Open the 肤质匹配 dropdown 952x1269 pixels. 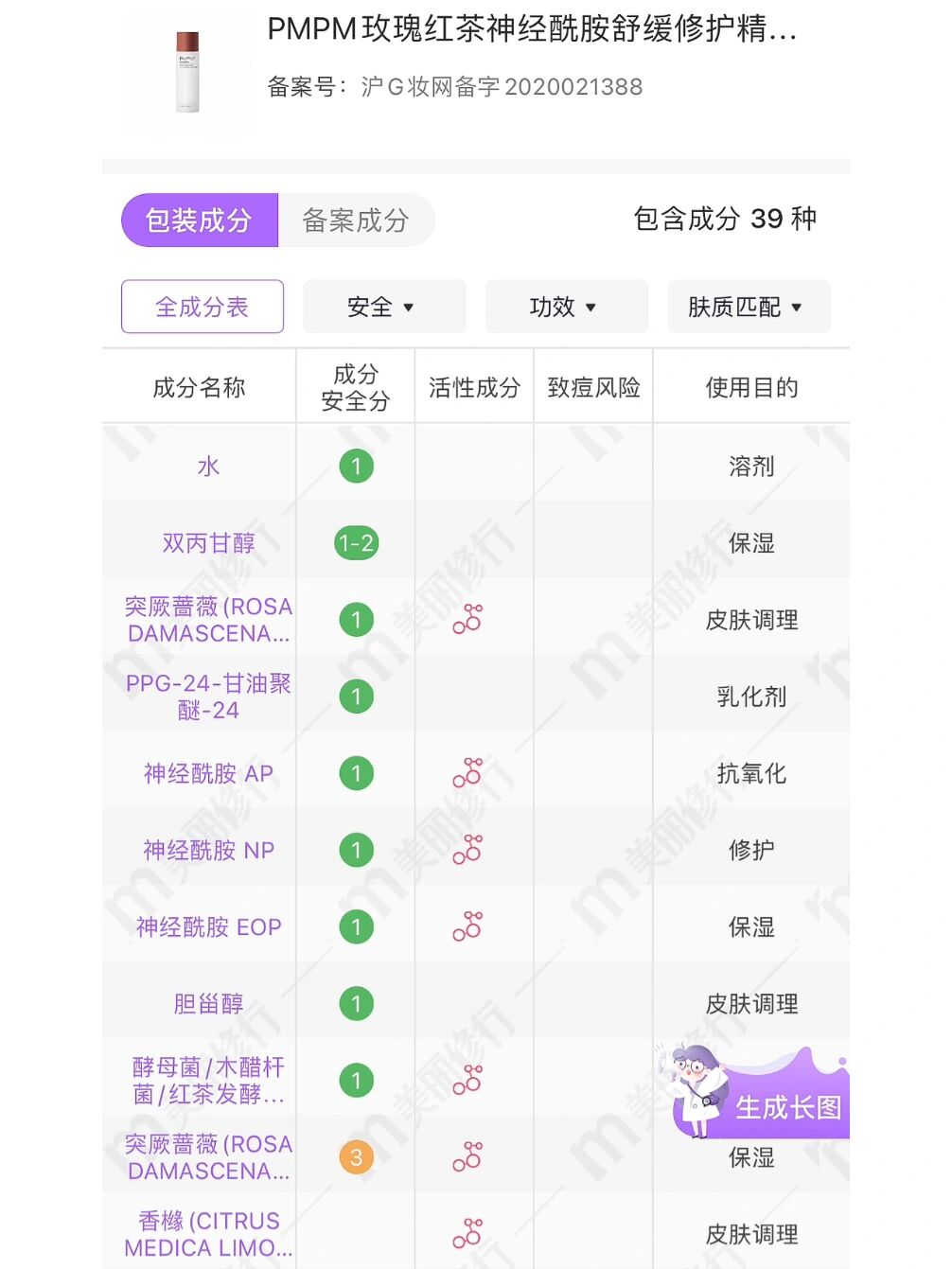coord(748,307)
